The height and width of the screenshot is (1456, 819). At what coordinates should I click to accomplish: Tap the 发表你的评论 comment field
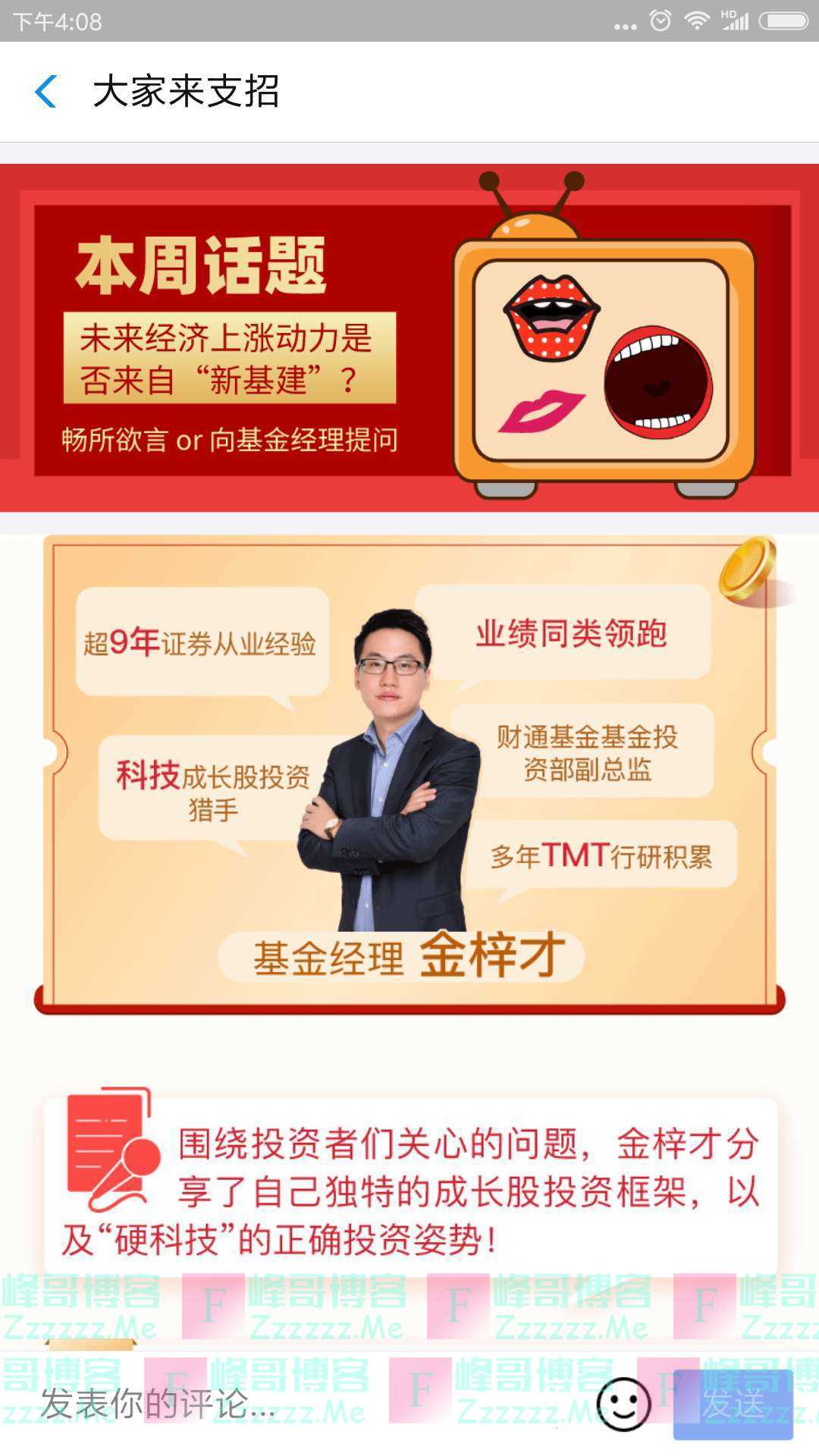(x=303, y=1404)
